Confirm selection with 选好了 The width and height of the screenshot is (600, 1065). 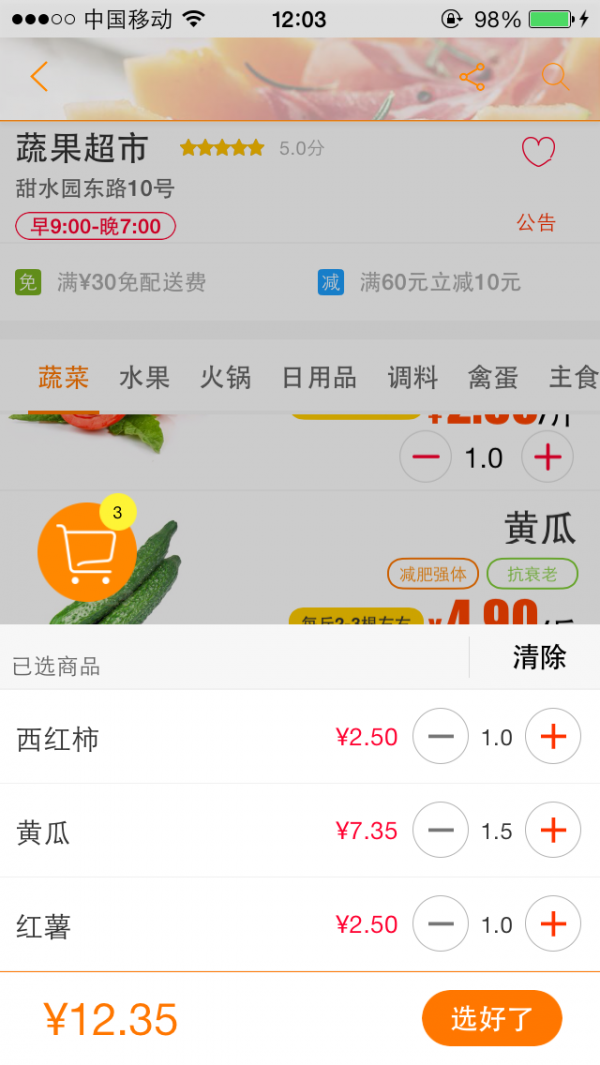[x=492, y=1018]
